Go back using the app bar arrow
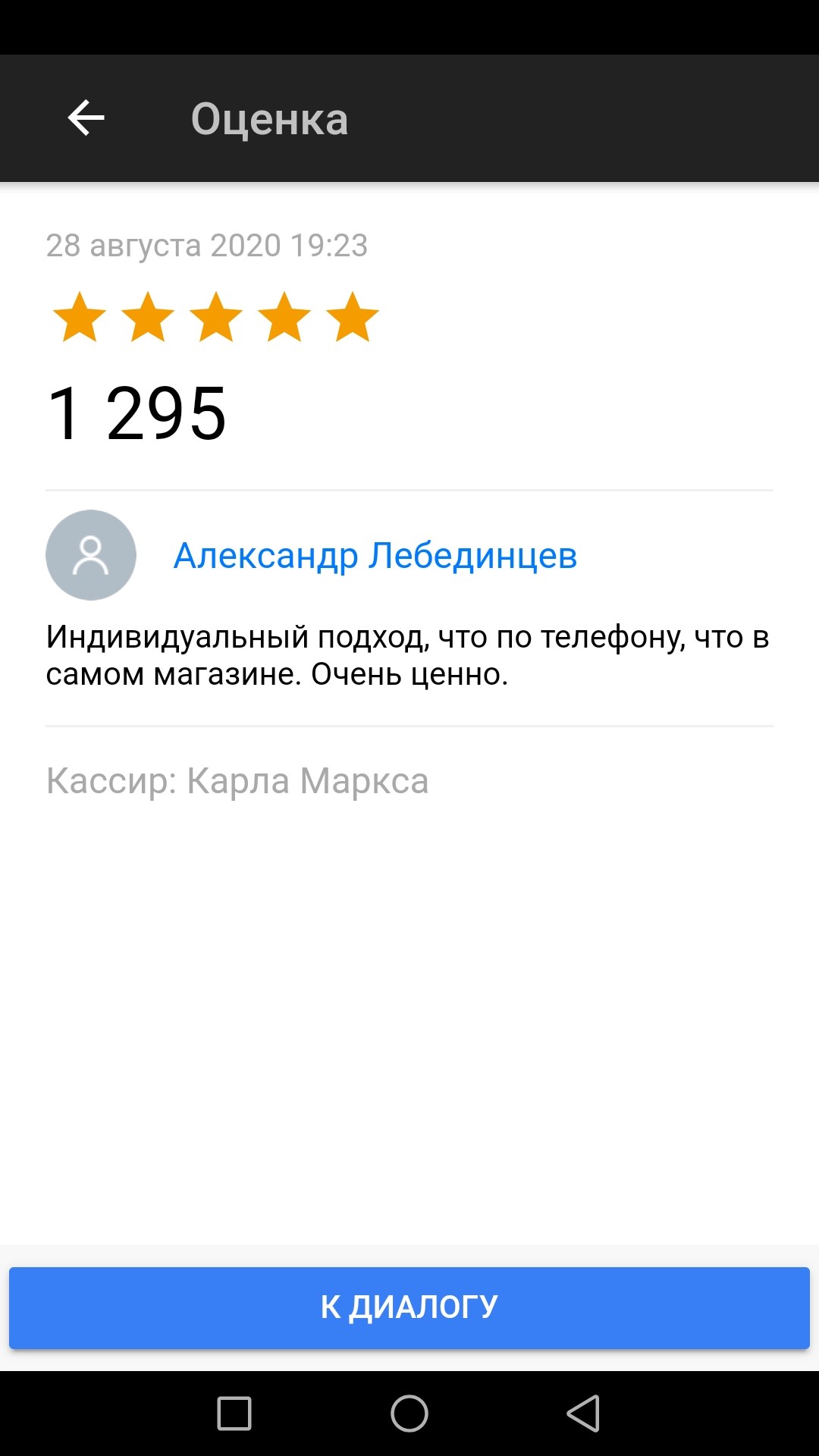 (x=86, y=118)
